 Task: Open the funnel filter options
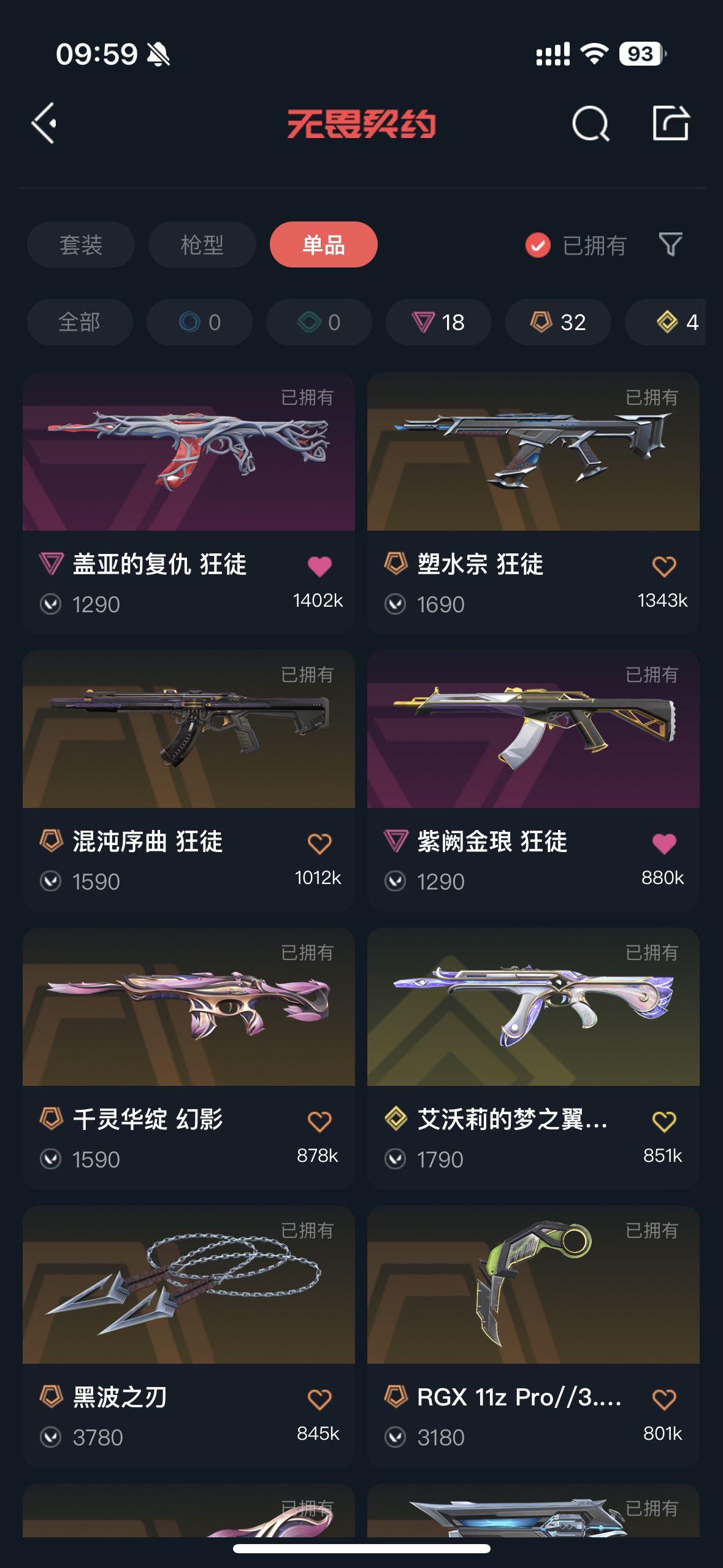[670, 245]
